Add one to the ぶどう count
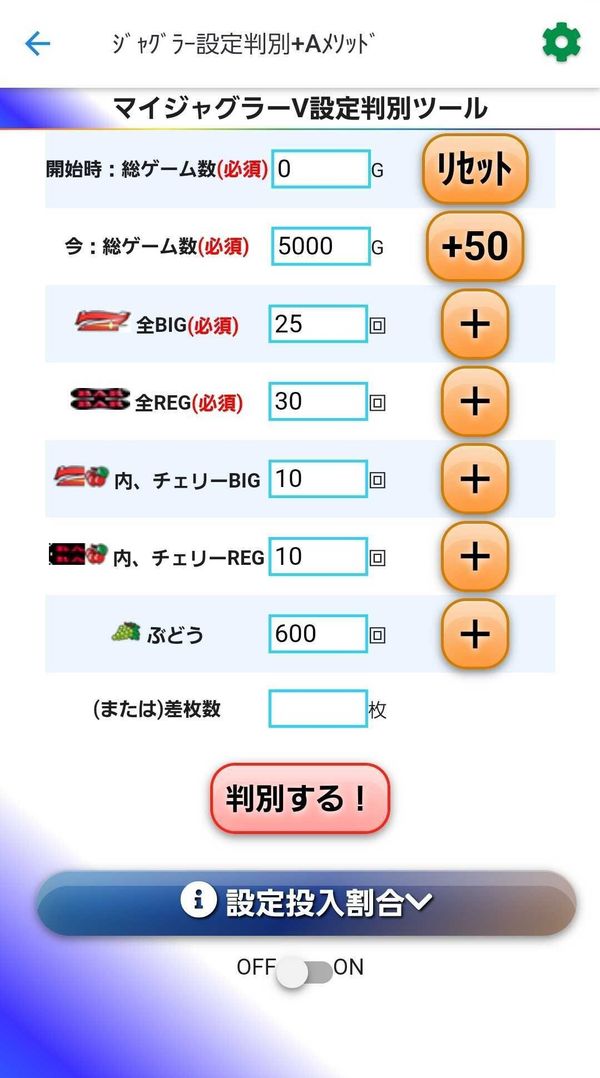This screenshot has width=600, height=1078. point(475,634)
